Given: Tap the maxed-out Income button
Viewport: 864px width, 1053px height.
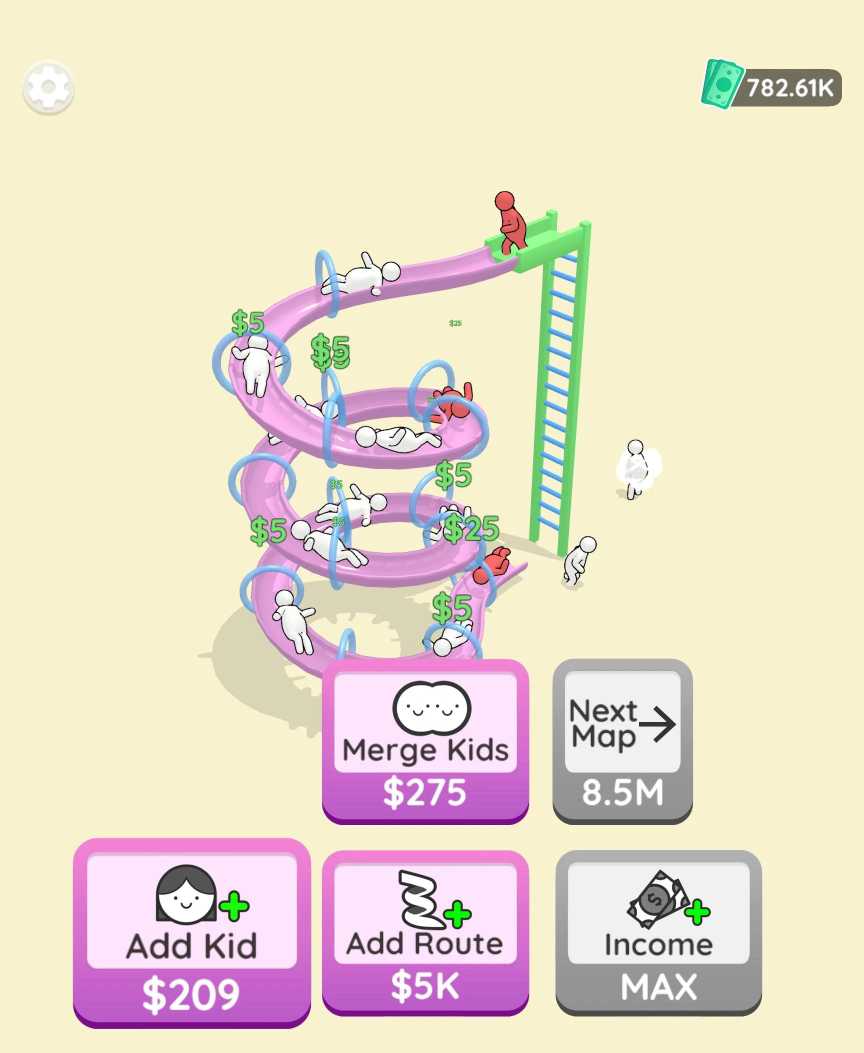Looking at the screenshot, I should point(658,932).
